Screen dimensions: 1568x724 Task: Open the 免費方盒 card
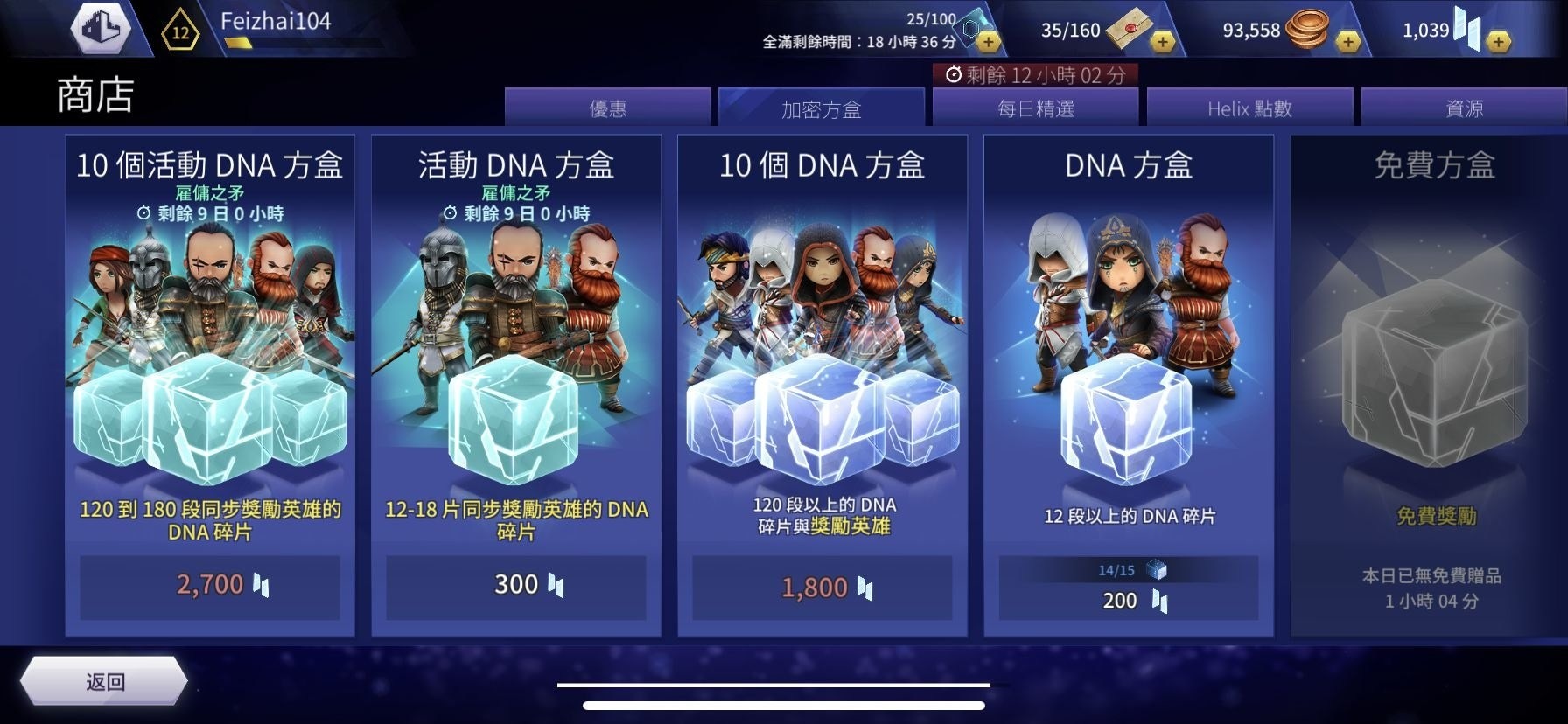(x=1433, y=385)
